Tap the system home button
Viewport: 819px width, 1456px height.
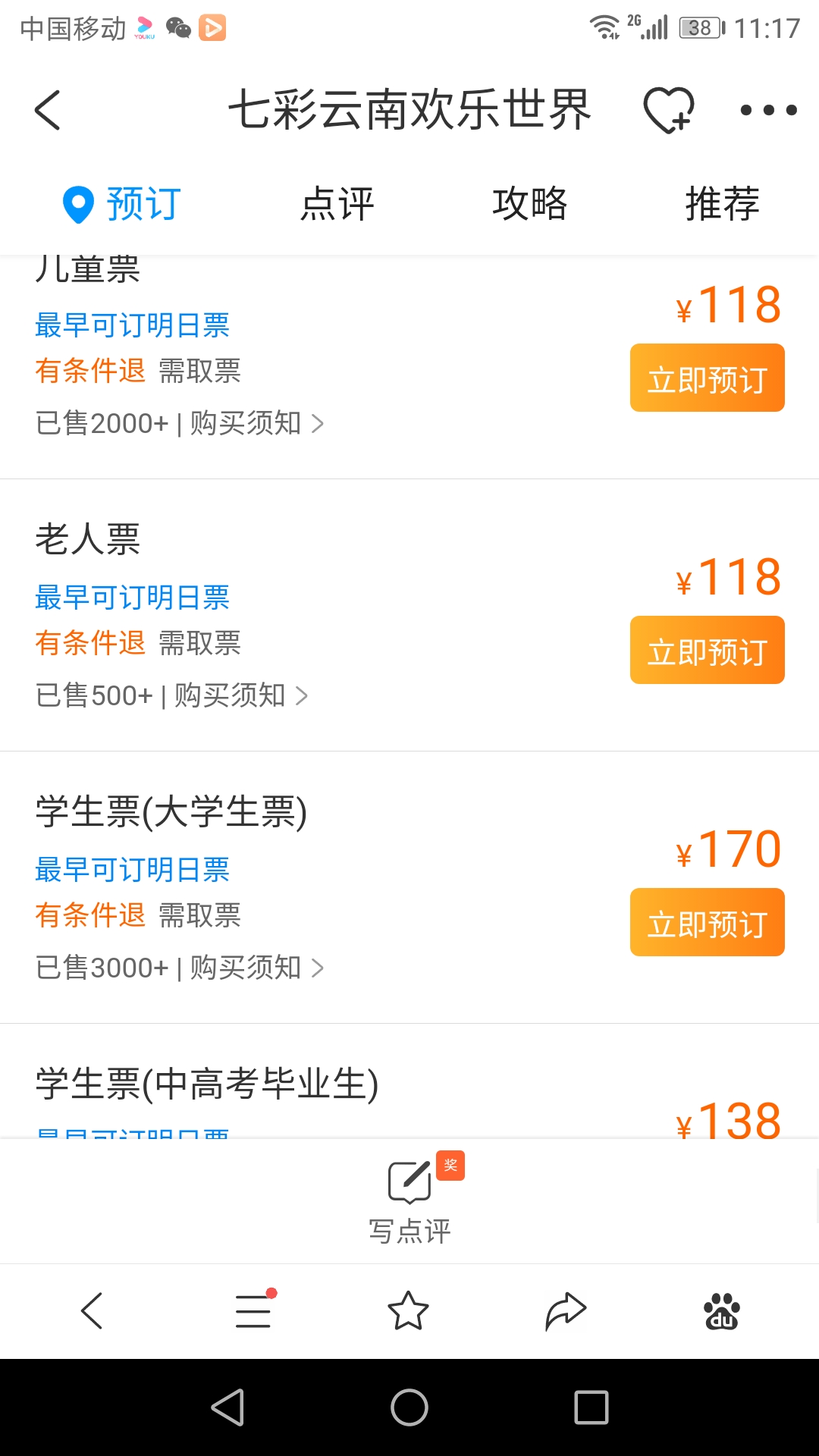[409, 1407]
